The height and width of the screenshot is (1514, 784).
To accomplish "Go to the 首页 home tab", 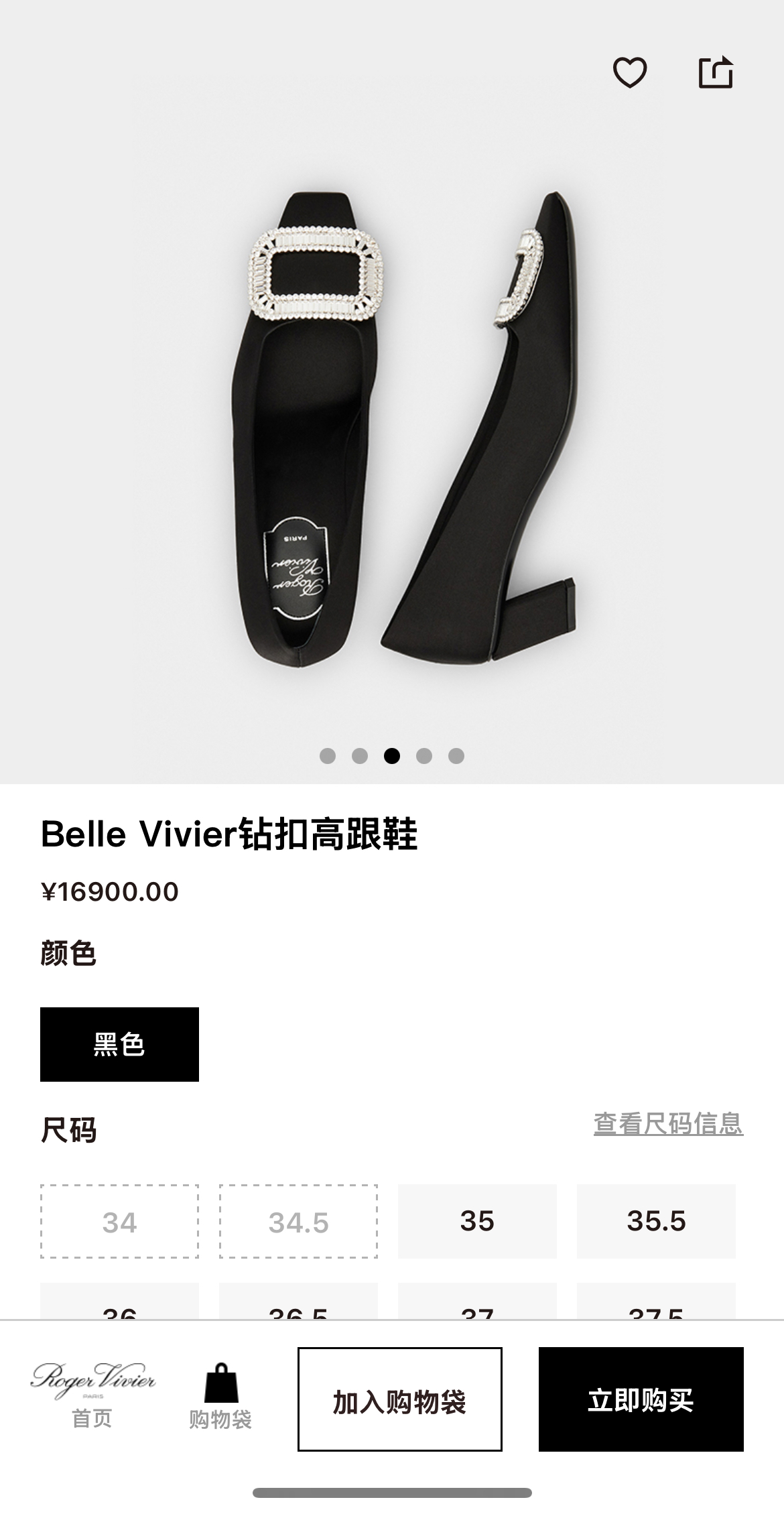I will pyautogui.click(x=92, y=1397).
